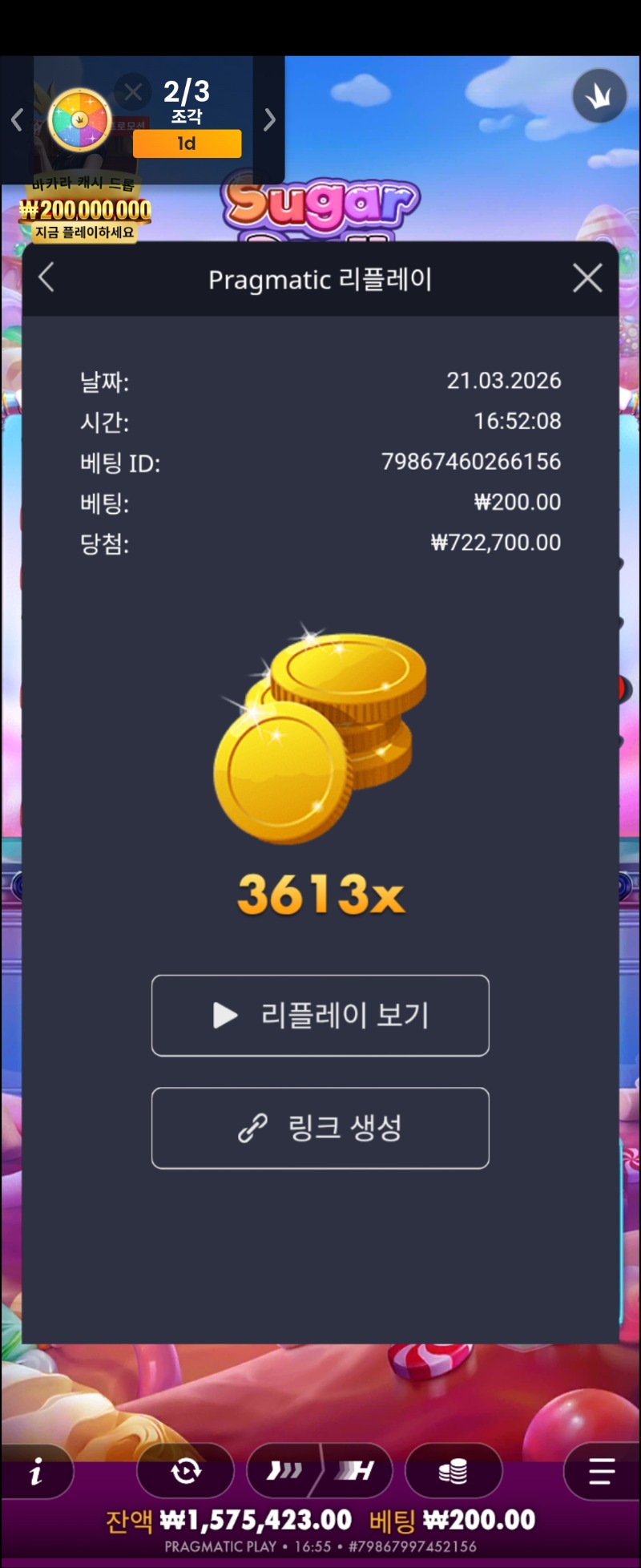Open the game info button
This screenshot has width=641, height=1568.
click(36, 1471)
